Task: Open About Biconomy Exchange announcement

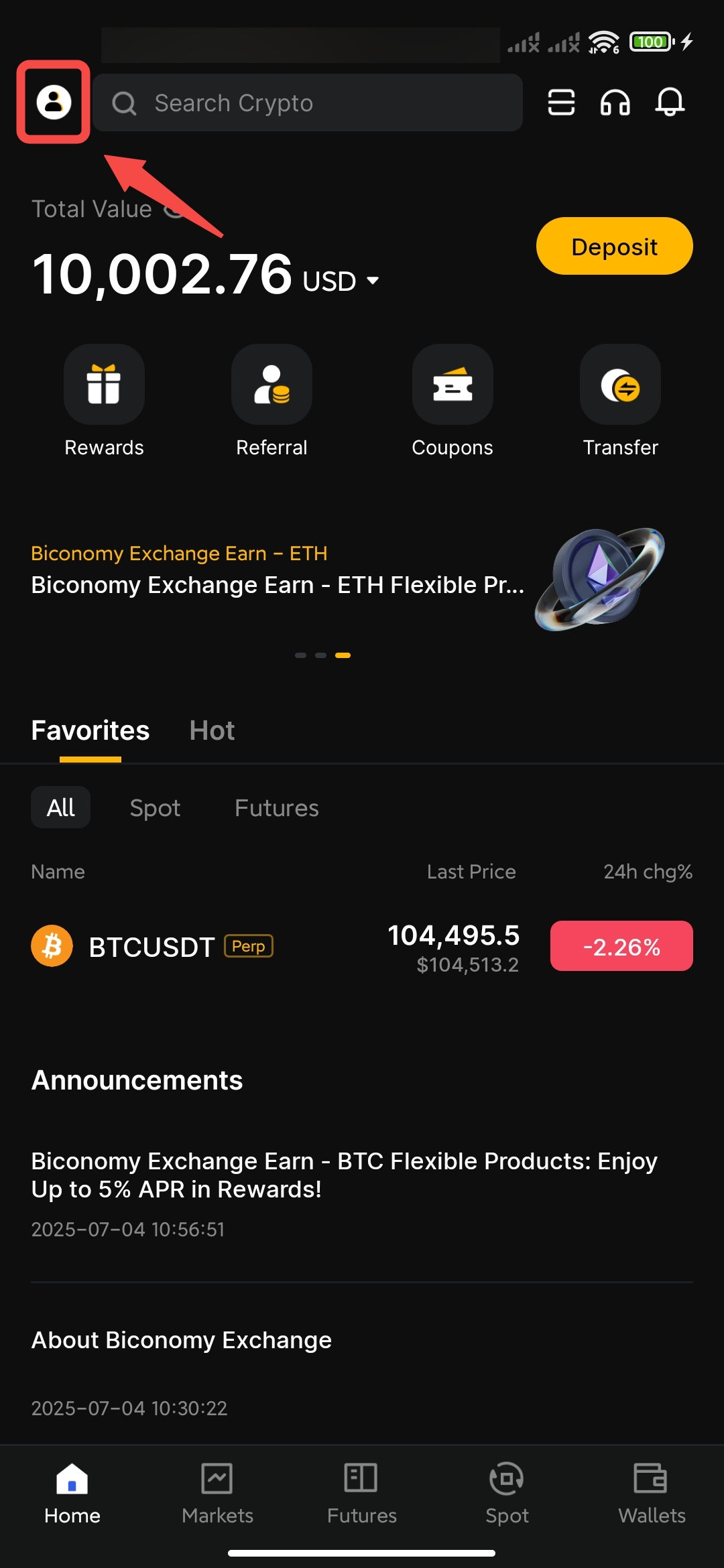Action: [181, 1340]
